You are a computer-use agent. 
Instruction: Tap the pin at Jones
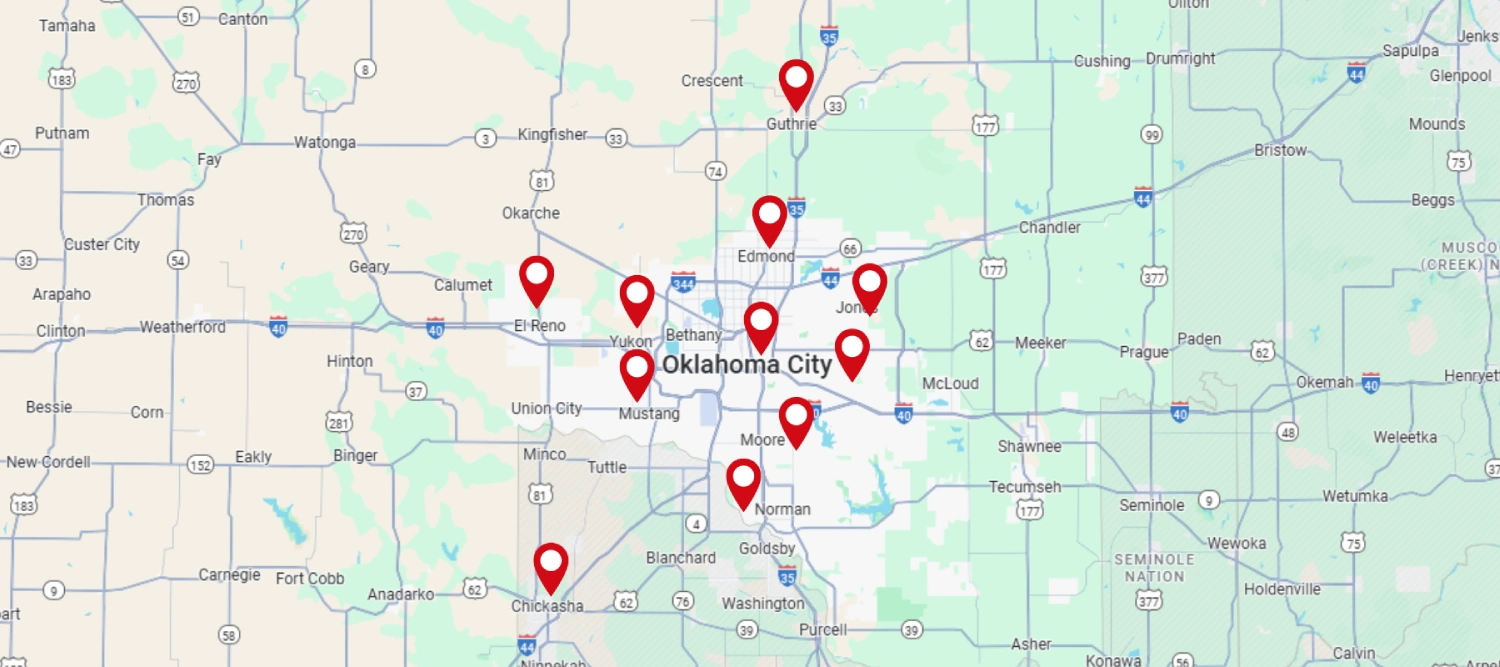click(869, 285)
